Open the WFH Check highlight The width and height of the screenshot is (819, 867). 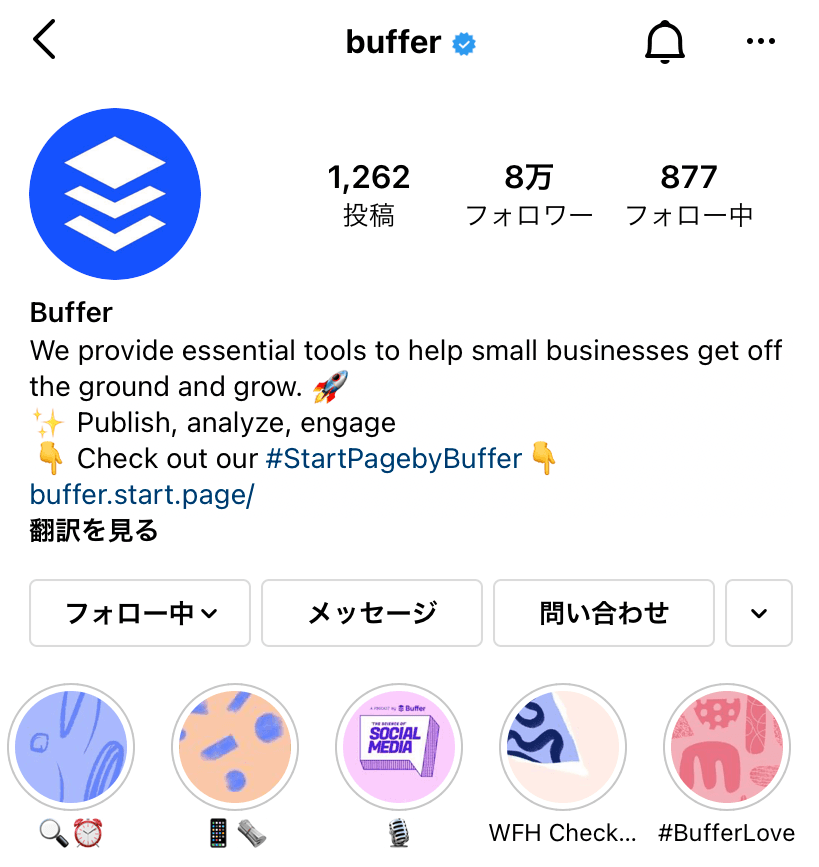(x=563, y=748)
